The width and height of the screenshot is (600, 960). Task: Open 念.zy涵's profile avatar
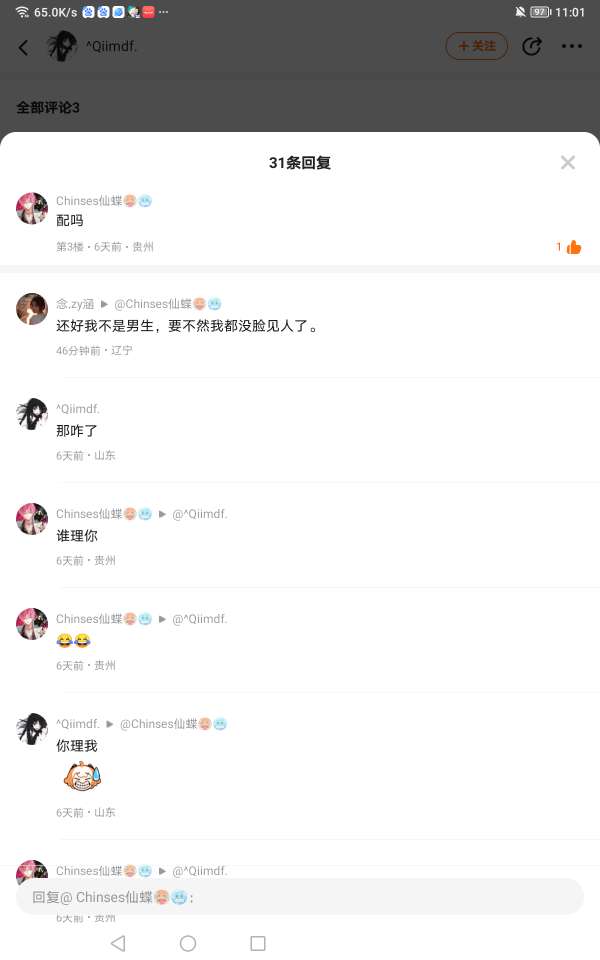click(x=32, y=309)
